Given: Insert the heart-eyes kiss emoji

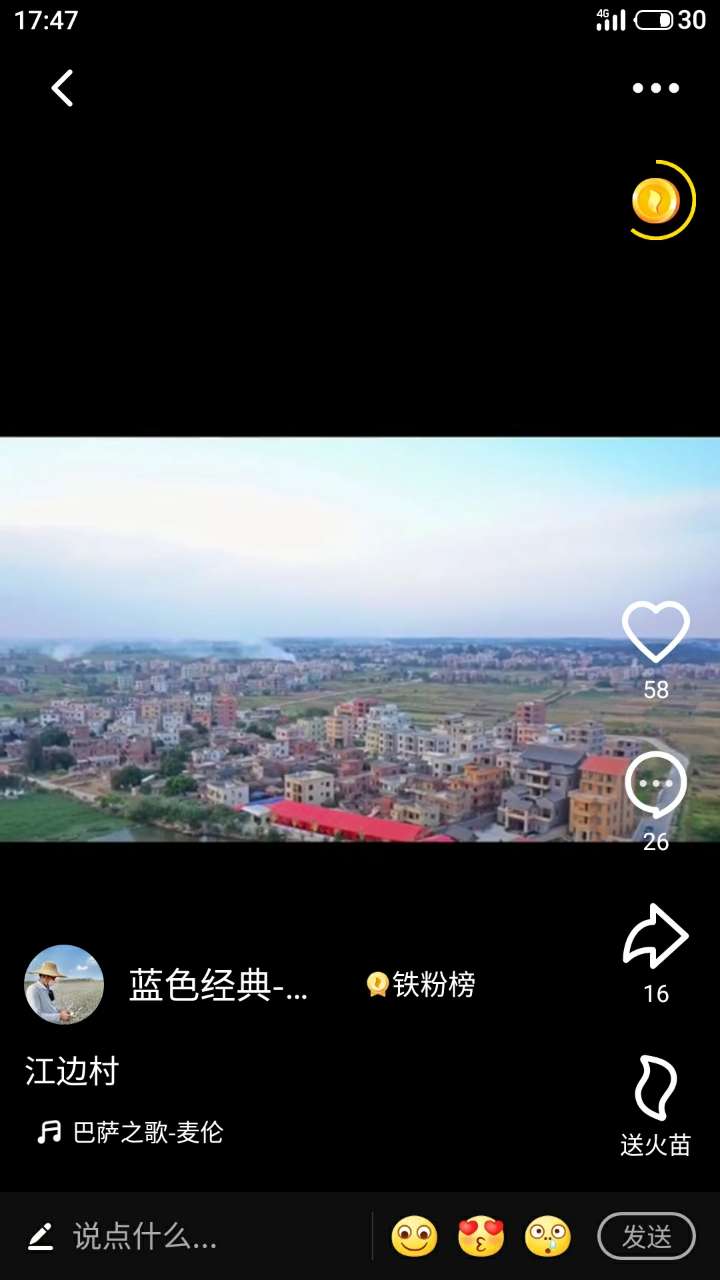Looking at the screenshot, I should (x=481, y=1237).
